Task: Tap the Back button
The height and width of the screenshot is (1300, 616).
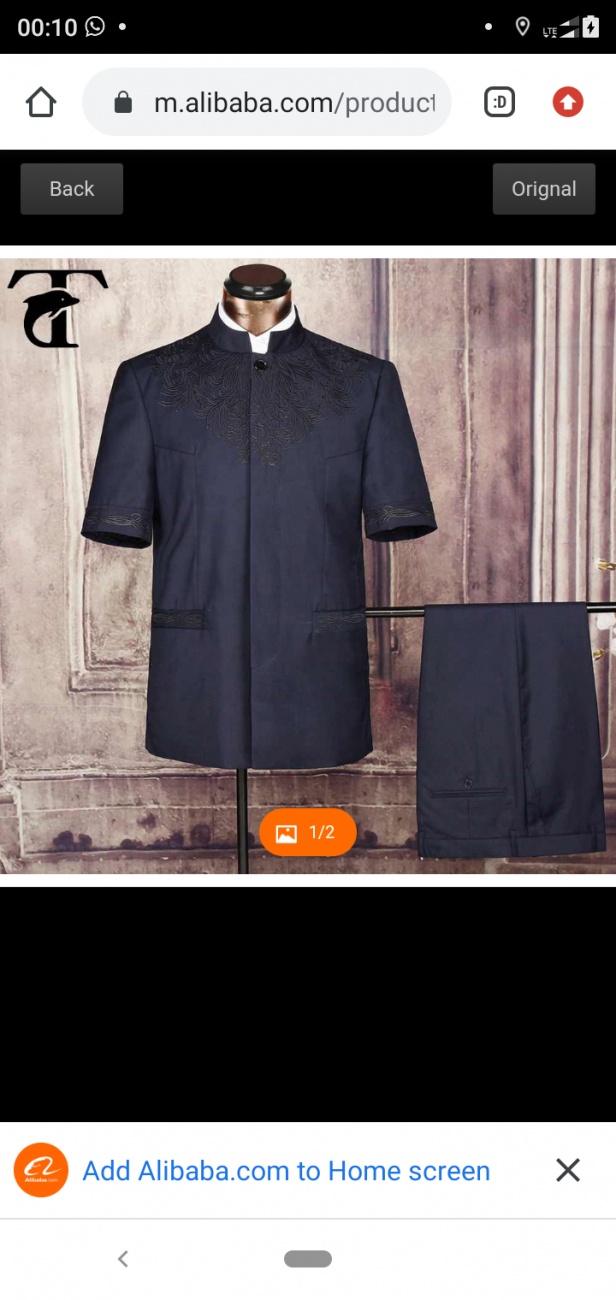Action: coord(71,189)
